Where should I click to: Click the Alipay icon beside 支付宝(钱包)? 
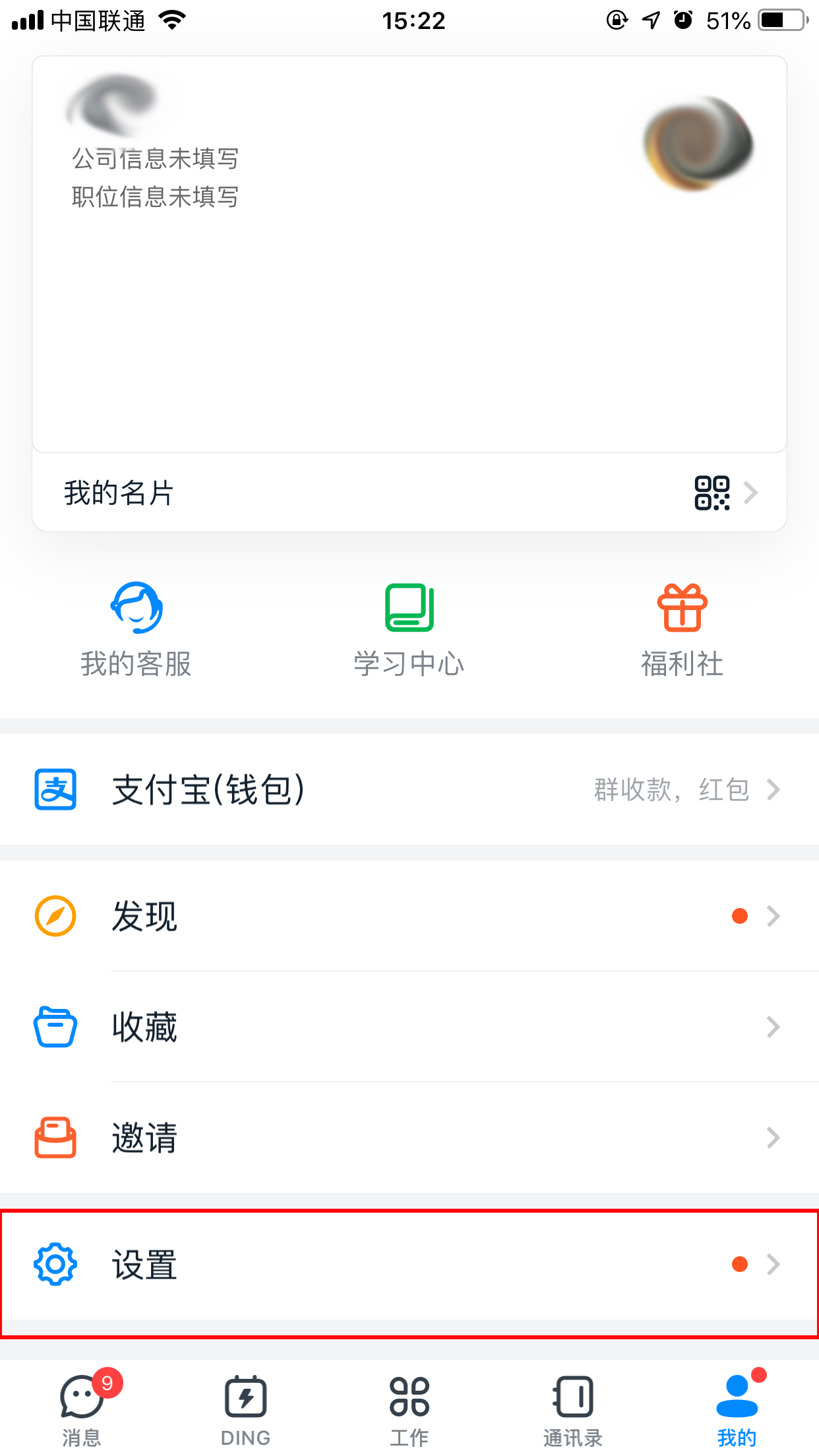click(x=55, y=790)
